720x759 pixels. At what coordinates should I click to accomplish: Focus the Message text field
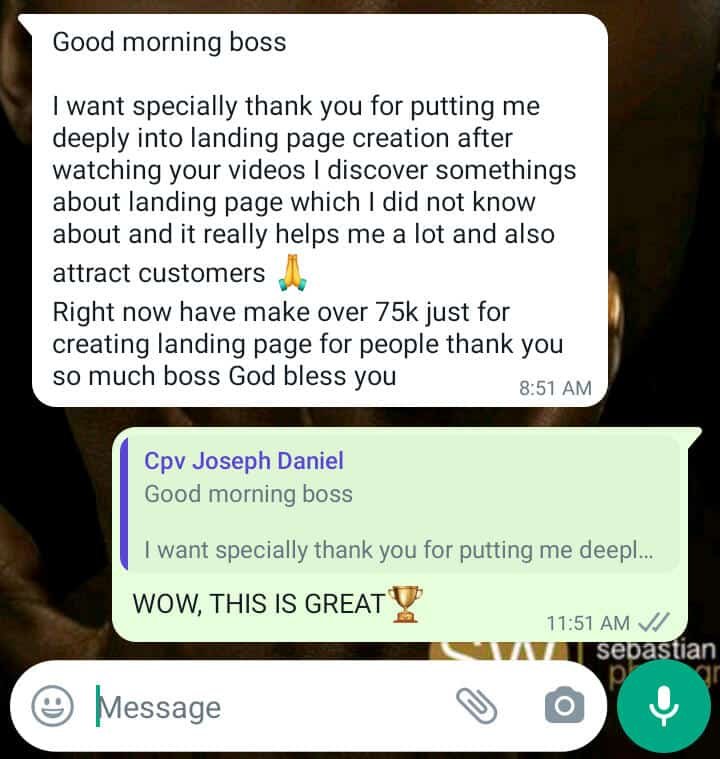[270, 707]
